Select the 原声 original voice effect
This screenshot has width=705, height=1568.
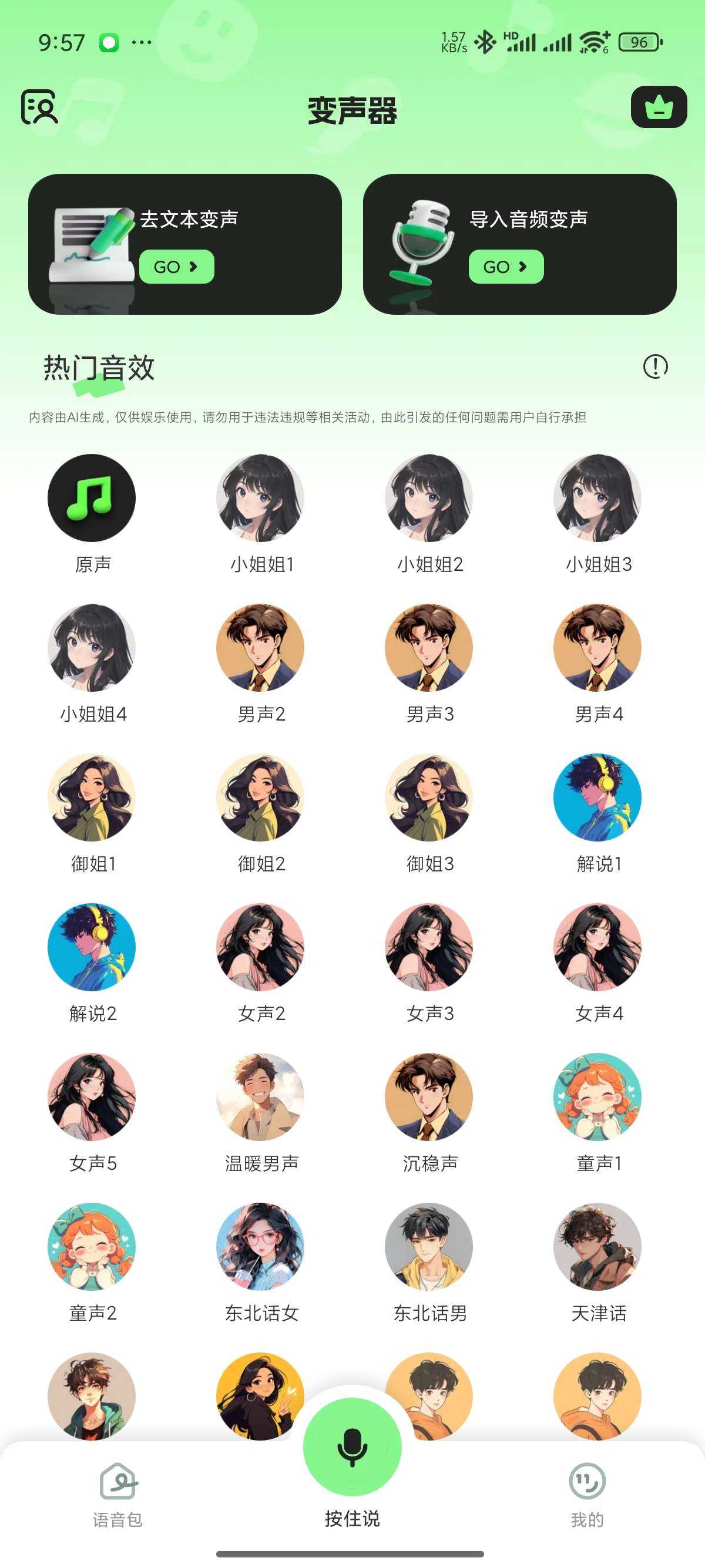[92, 498]
